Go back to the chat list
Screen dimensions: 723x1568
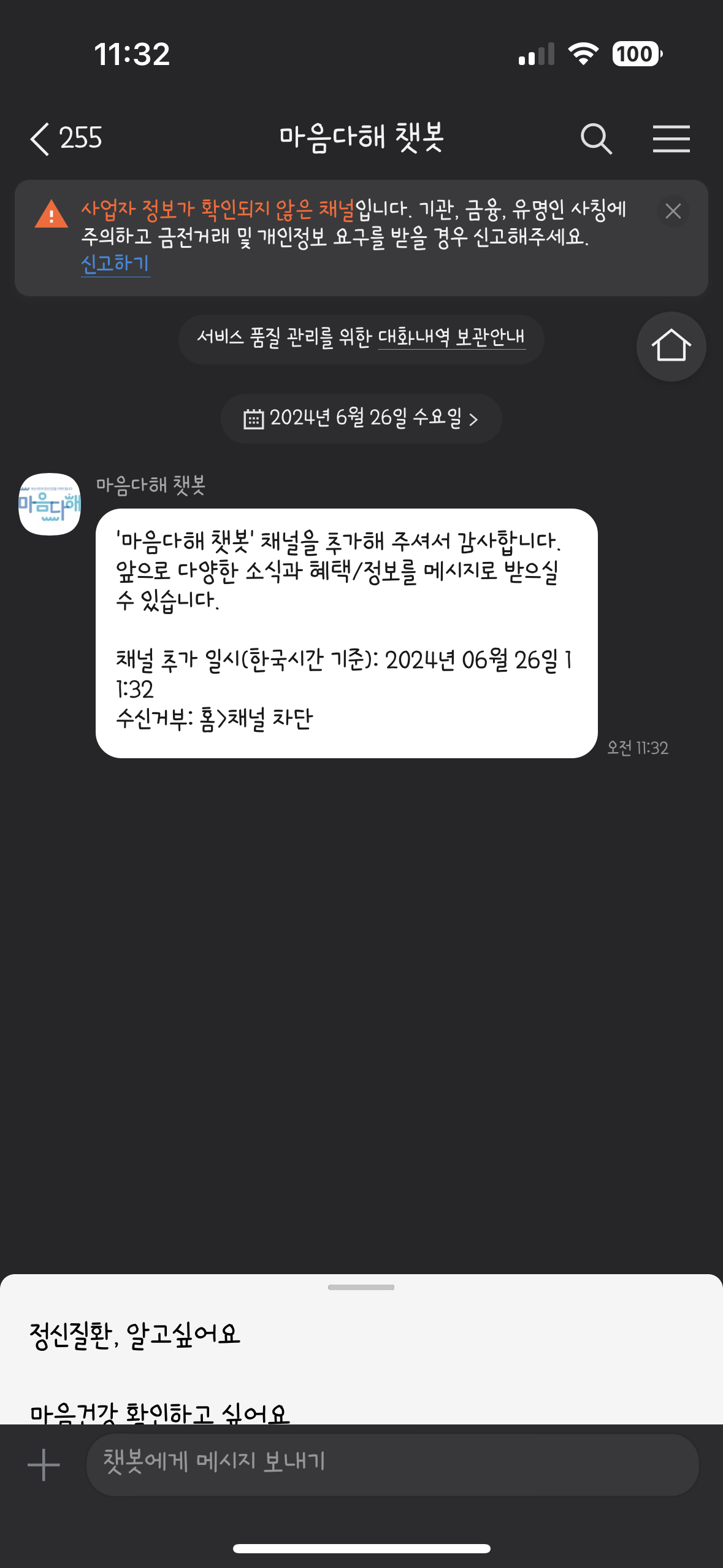click(64, 138)
